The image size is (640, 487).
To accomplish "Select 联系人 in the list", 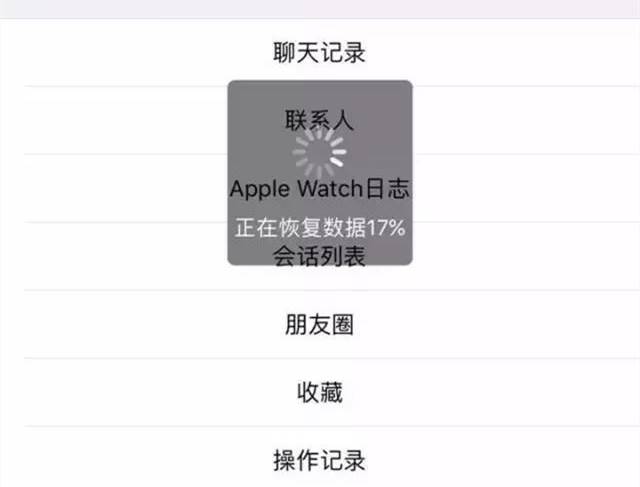I will pyautogui.click(x=320, y=120).
